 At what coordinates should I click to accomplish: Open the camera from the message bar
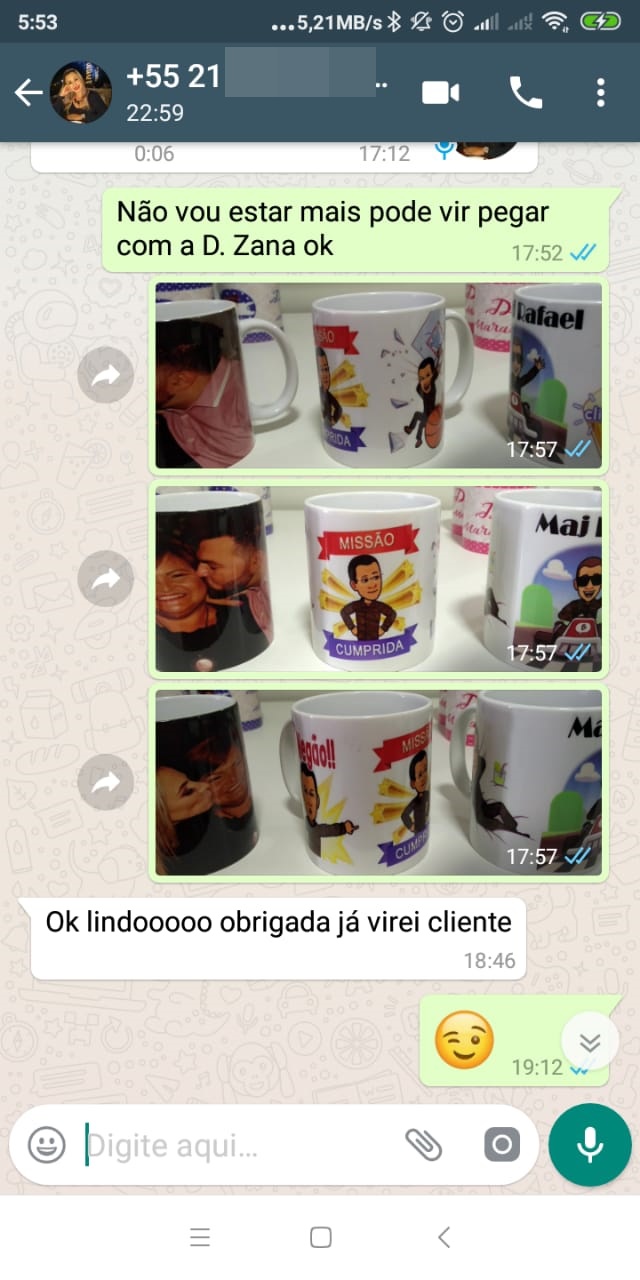[502, 1145]
